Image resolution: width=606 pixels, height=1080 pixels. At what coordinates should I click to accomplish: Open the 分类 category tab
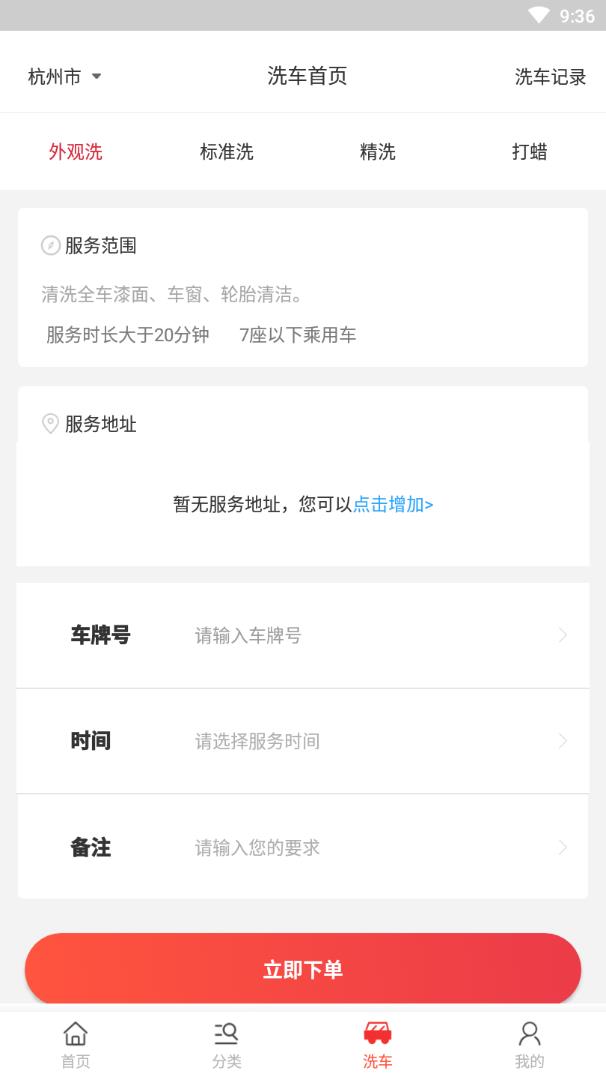[x=227, y=1045]
